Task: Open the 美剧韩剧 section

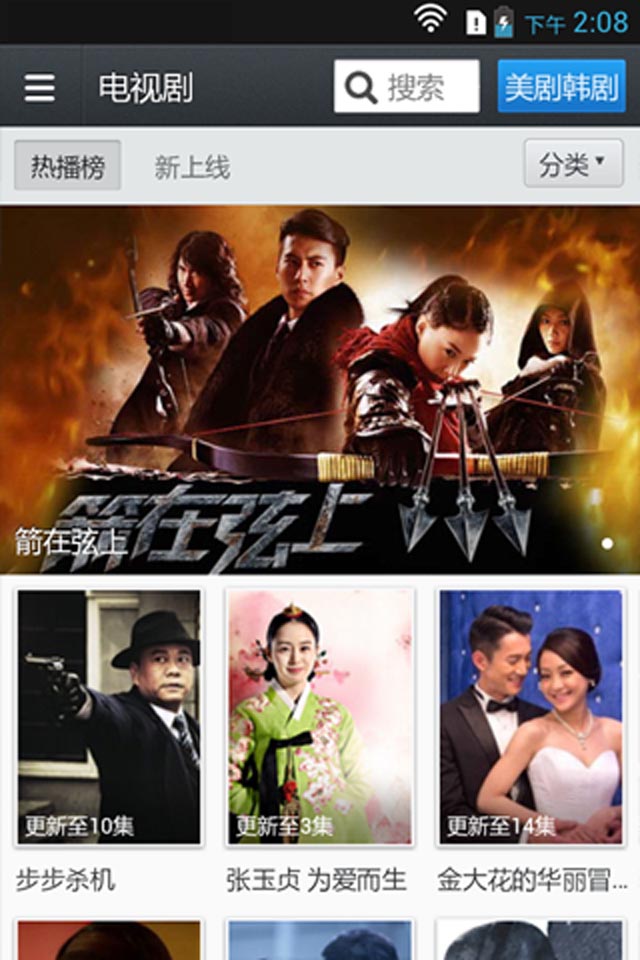Action: (561, 87)
